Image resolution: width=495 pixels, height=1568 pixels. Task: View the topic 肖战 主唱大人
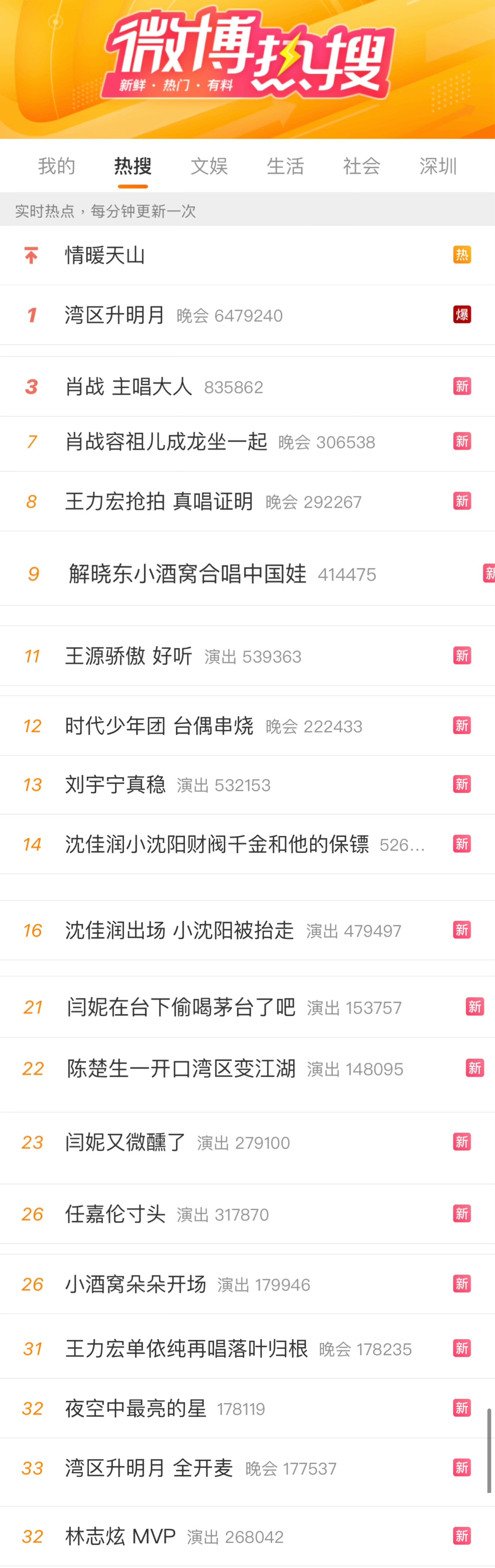pos(129,387)
